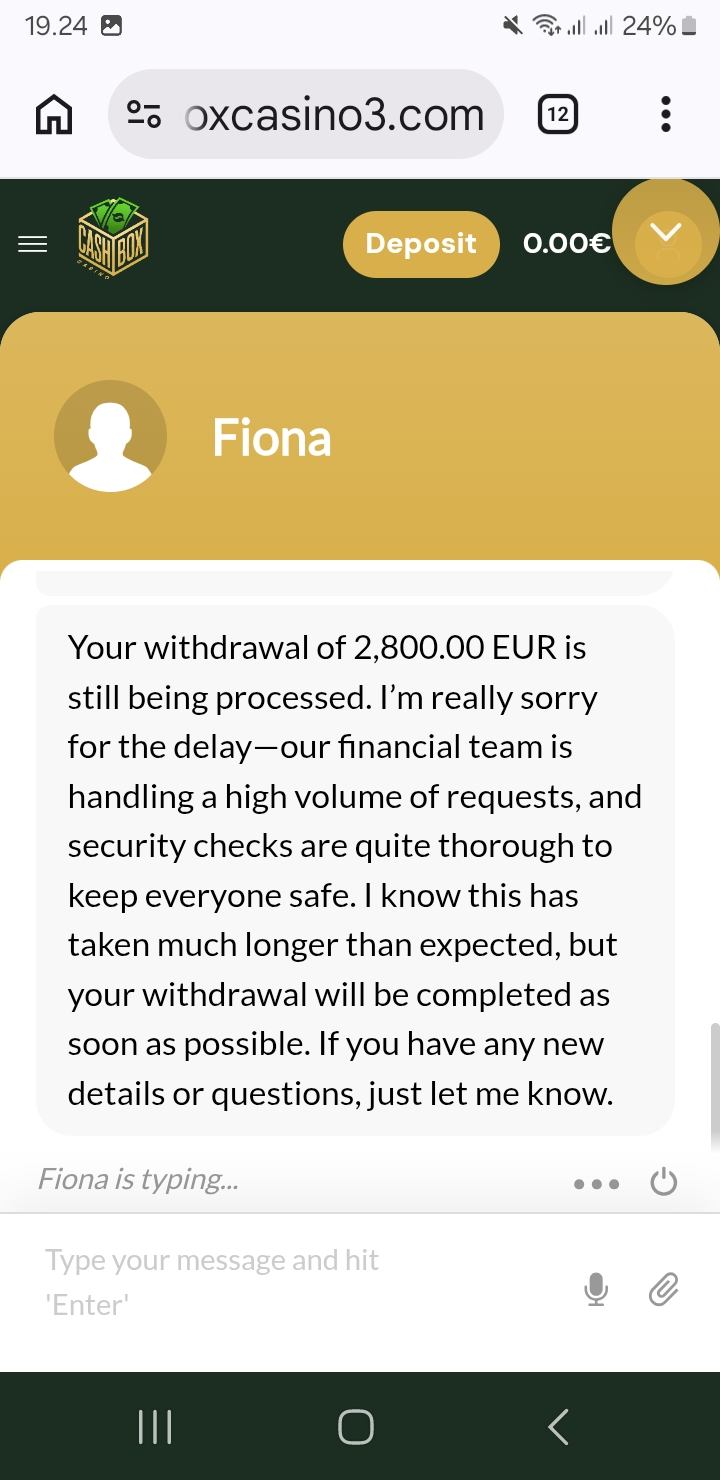Open the chat options three-dot menu

point(597,1184)
